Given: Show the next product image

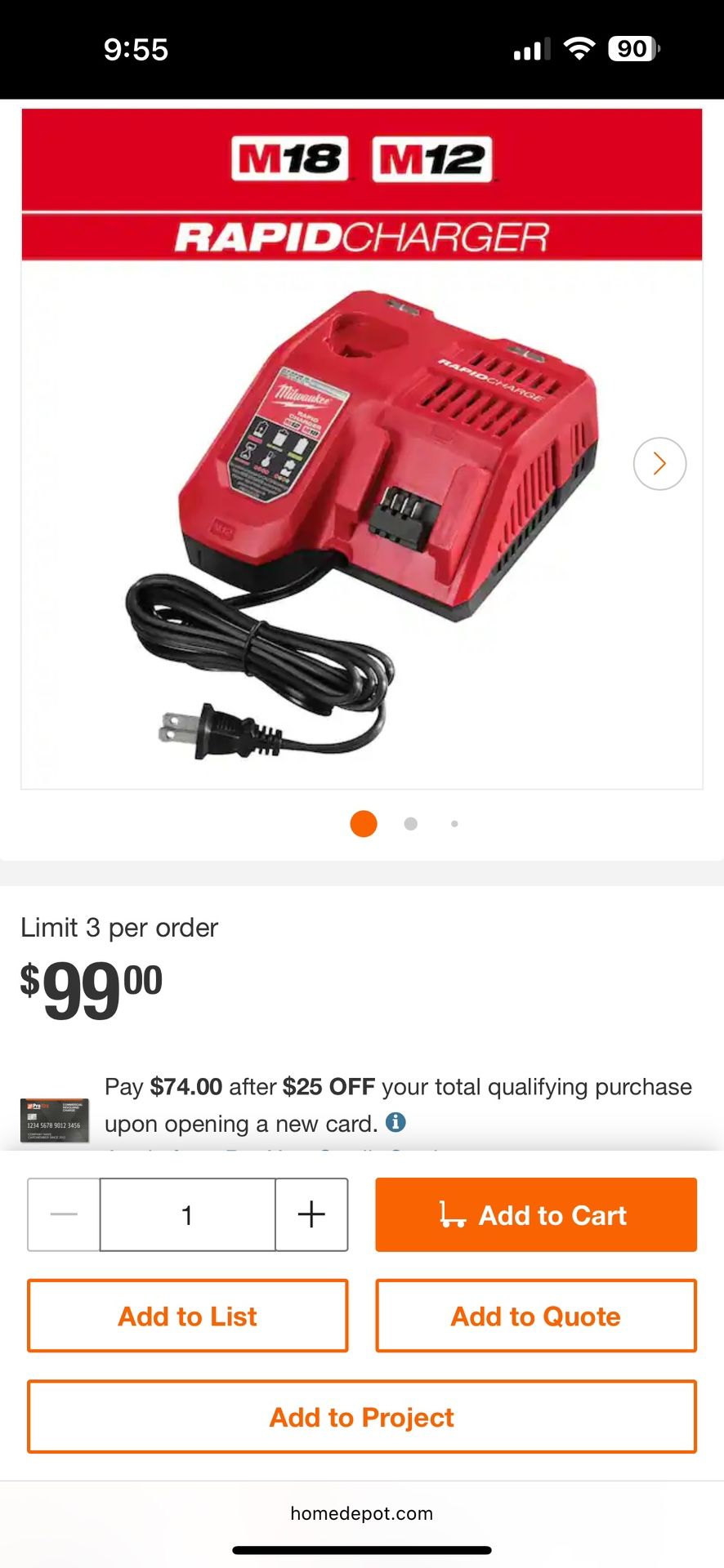Looking at the screenshot, I should 659,464.
